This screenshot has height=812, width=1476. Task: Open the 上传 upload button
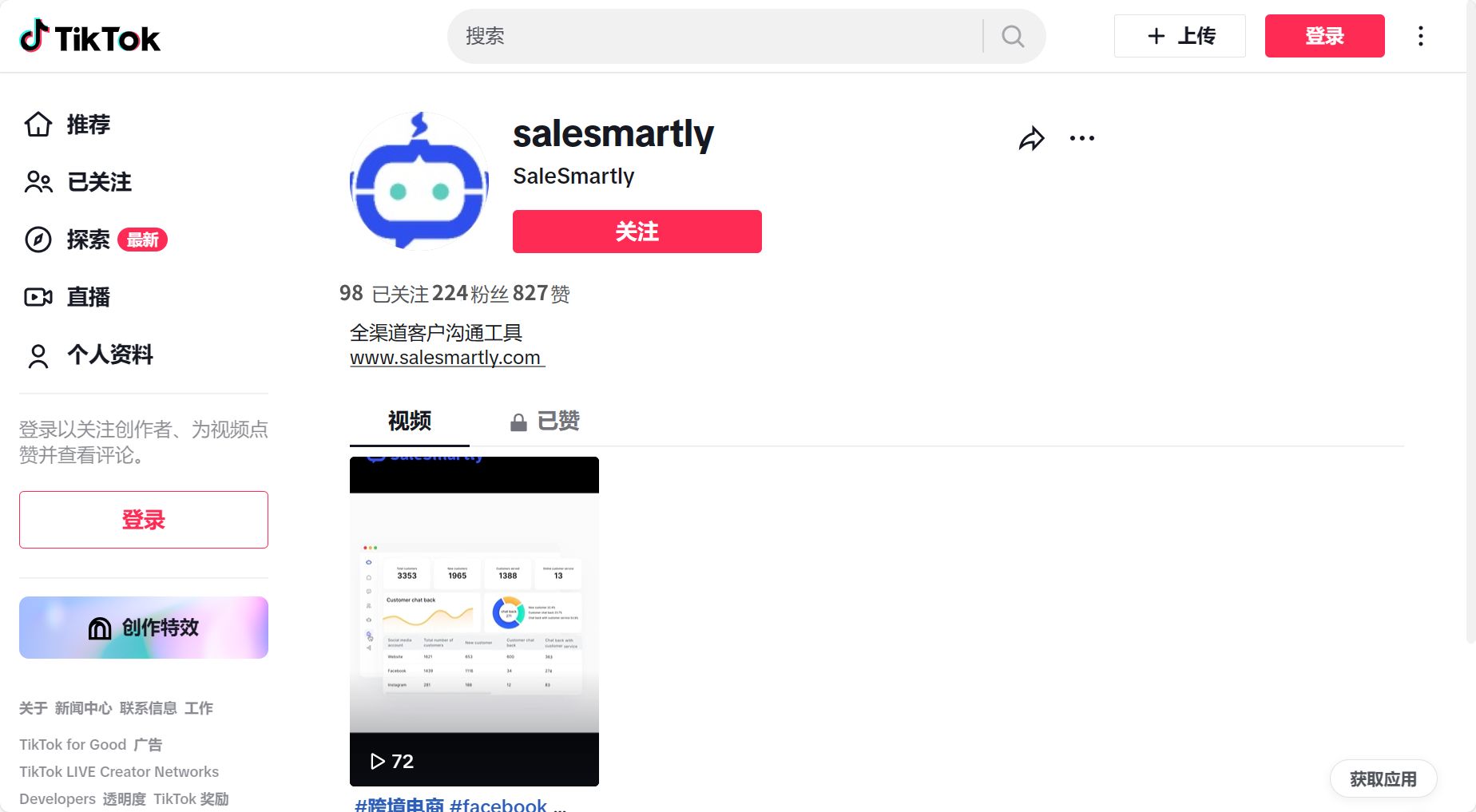click(x=1180, y=36)
